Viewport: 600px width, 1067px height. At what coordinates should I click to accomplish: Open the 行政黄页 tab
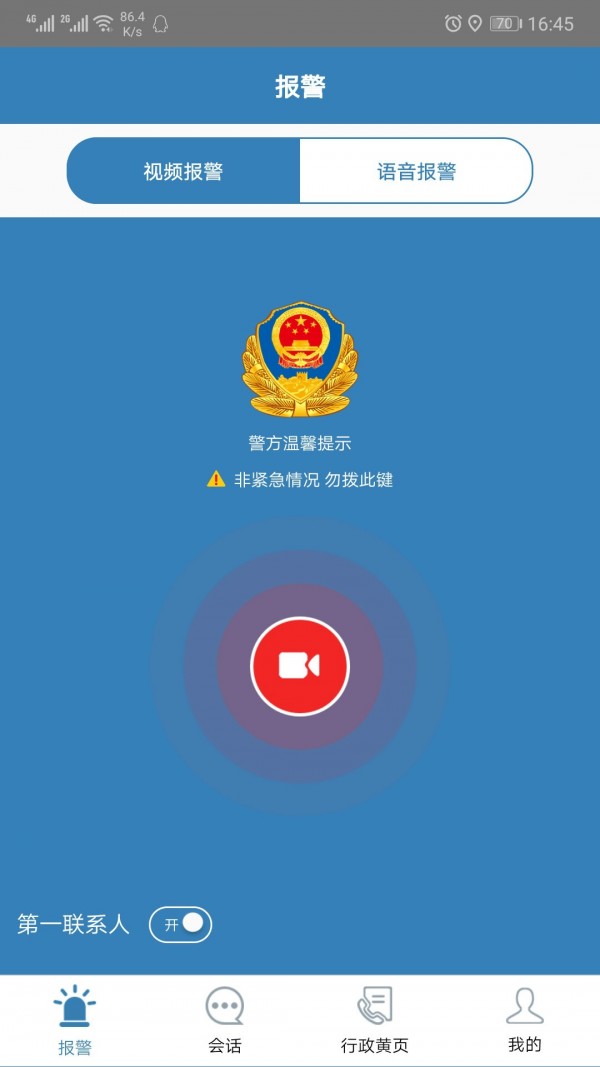click(x=375, y=1020)
